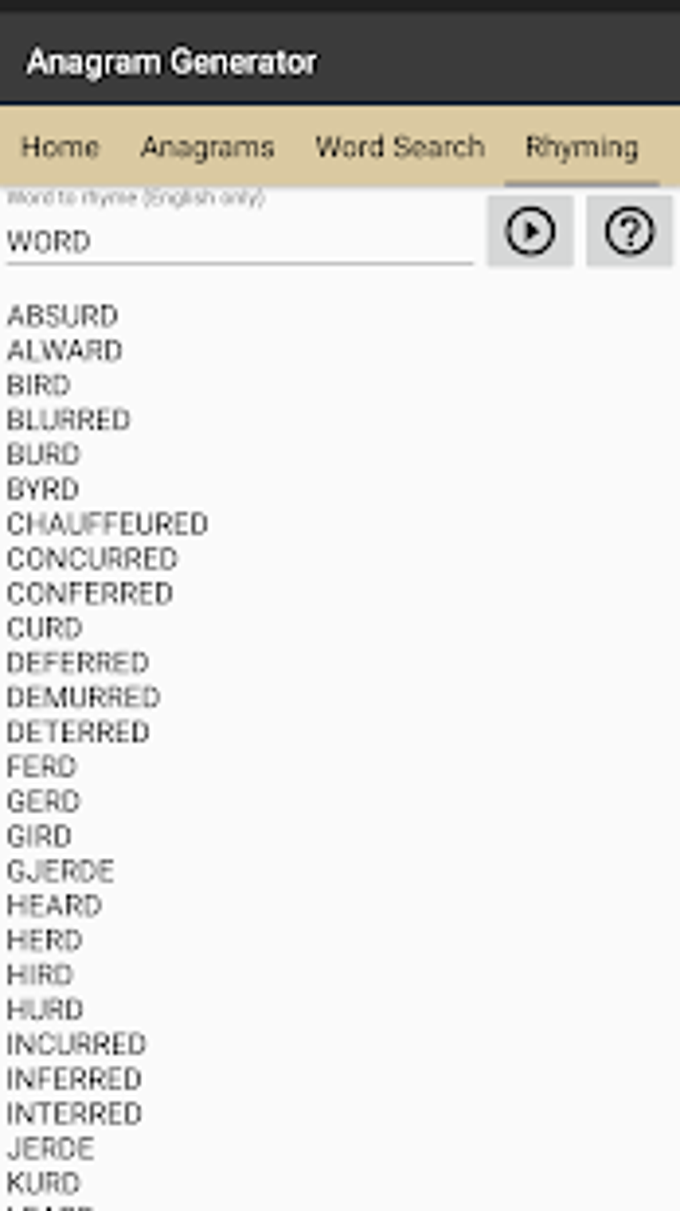
Task: Open the Anagrams tab
Action: pyautogui.click(x=207, y=147)
